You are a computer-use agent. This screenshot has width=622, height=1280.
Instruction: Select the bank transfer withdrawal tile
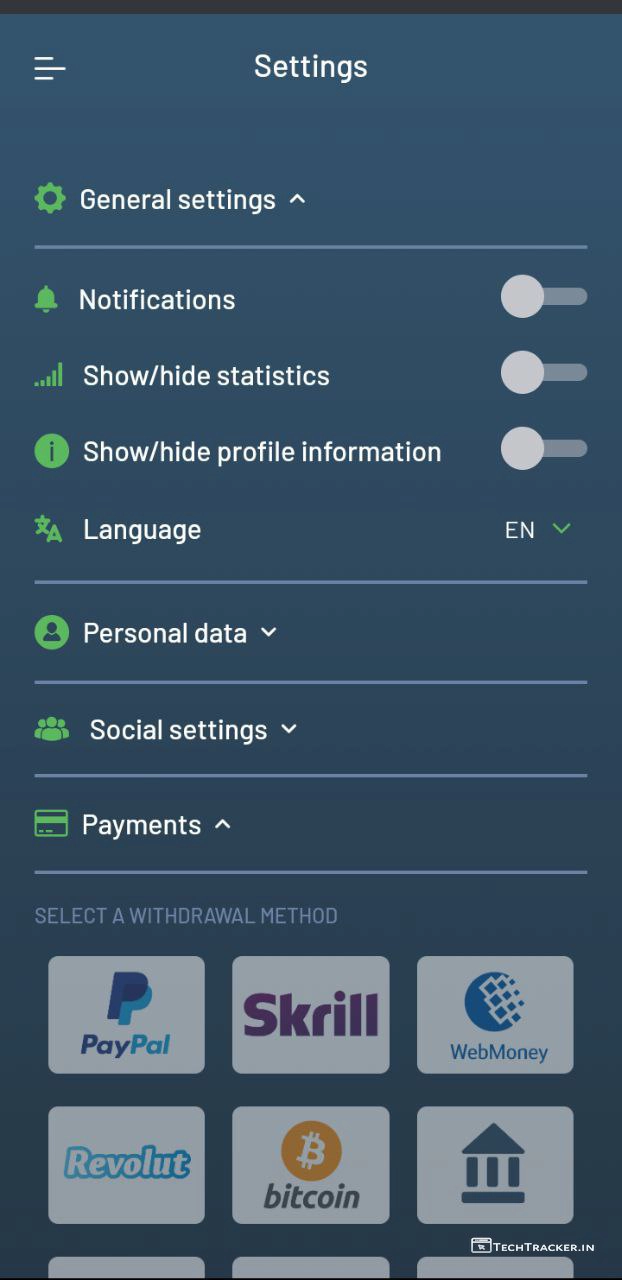pyautogui.click(x=495, y=1165)
